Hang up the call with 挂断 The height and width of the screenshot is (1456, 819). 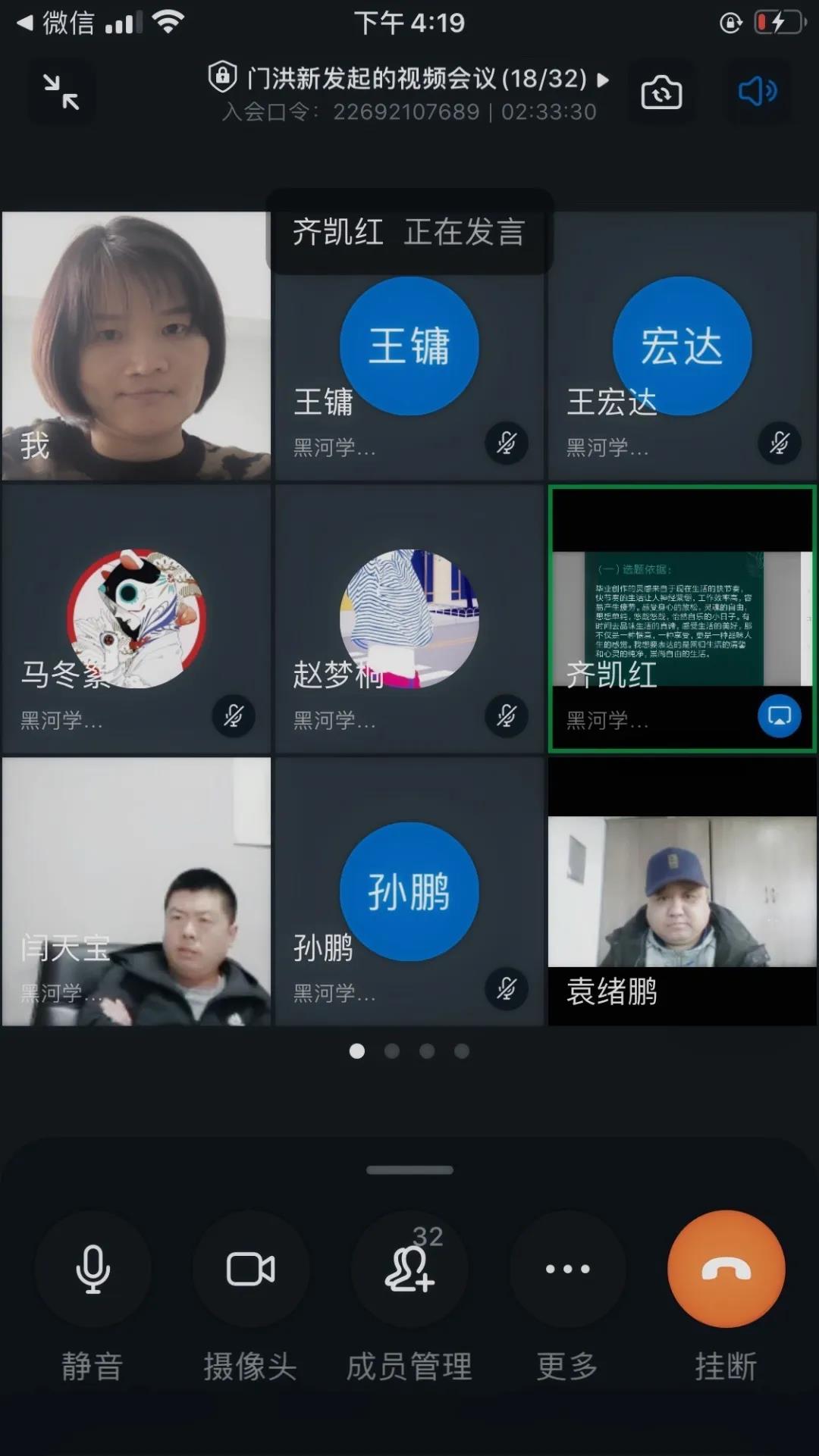coord(726,1269)
